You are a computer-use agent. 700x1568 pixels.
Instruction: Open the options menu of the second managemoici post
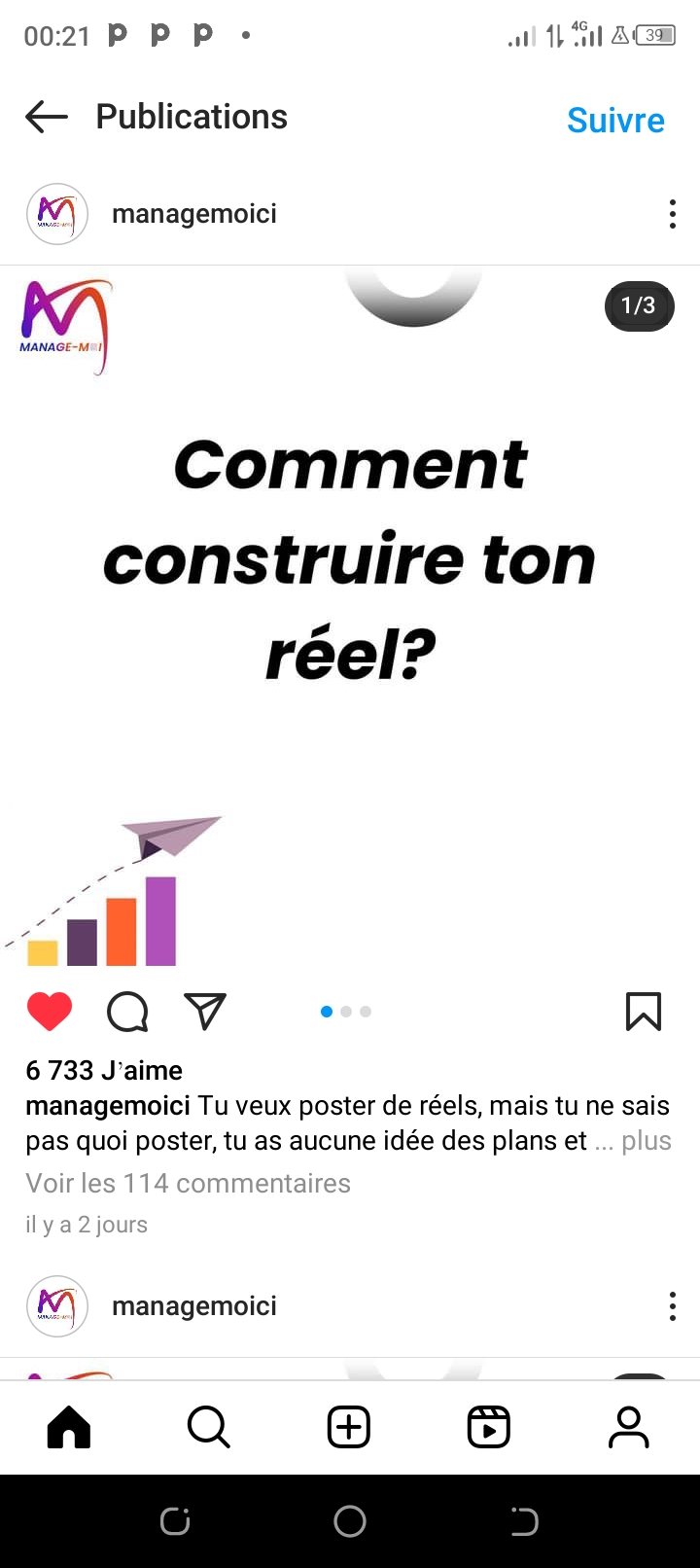pos(672,1306)
